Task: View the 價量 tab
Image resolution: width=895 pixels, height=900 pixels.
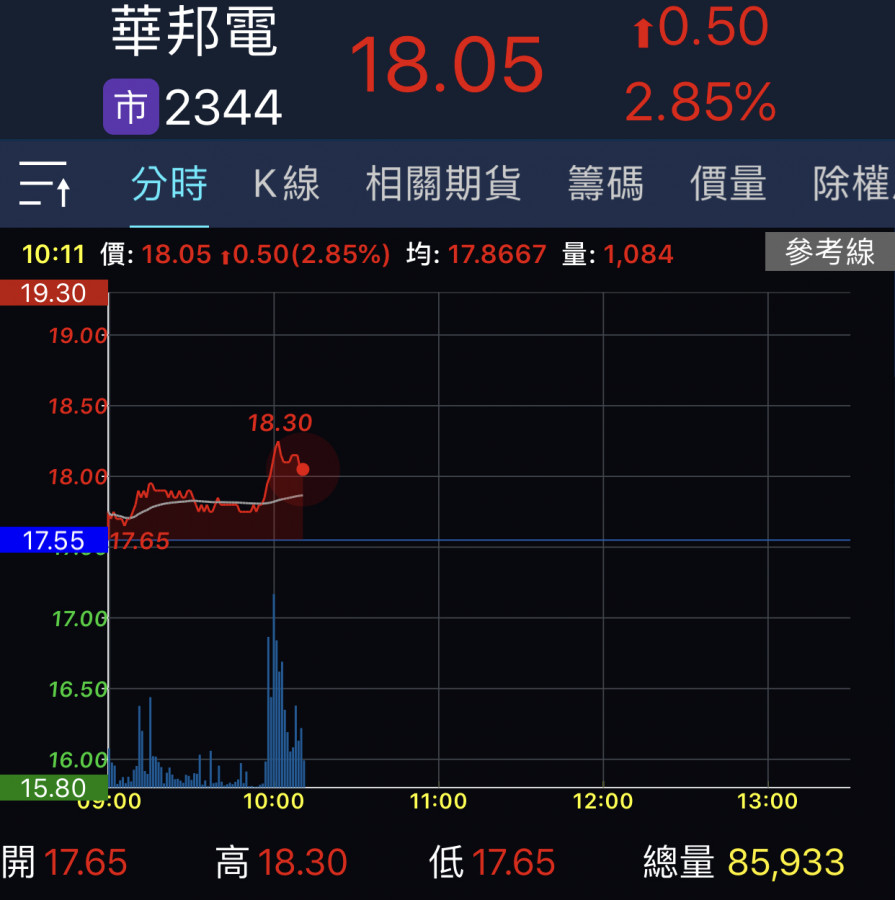Action: (728, 184)
